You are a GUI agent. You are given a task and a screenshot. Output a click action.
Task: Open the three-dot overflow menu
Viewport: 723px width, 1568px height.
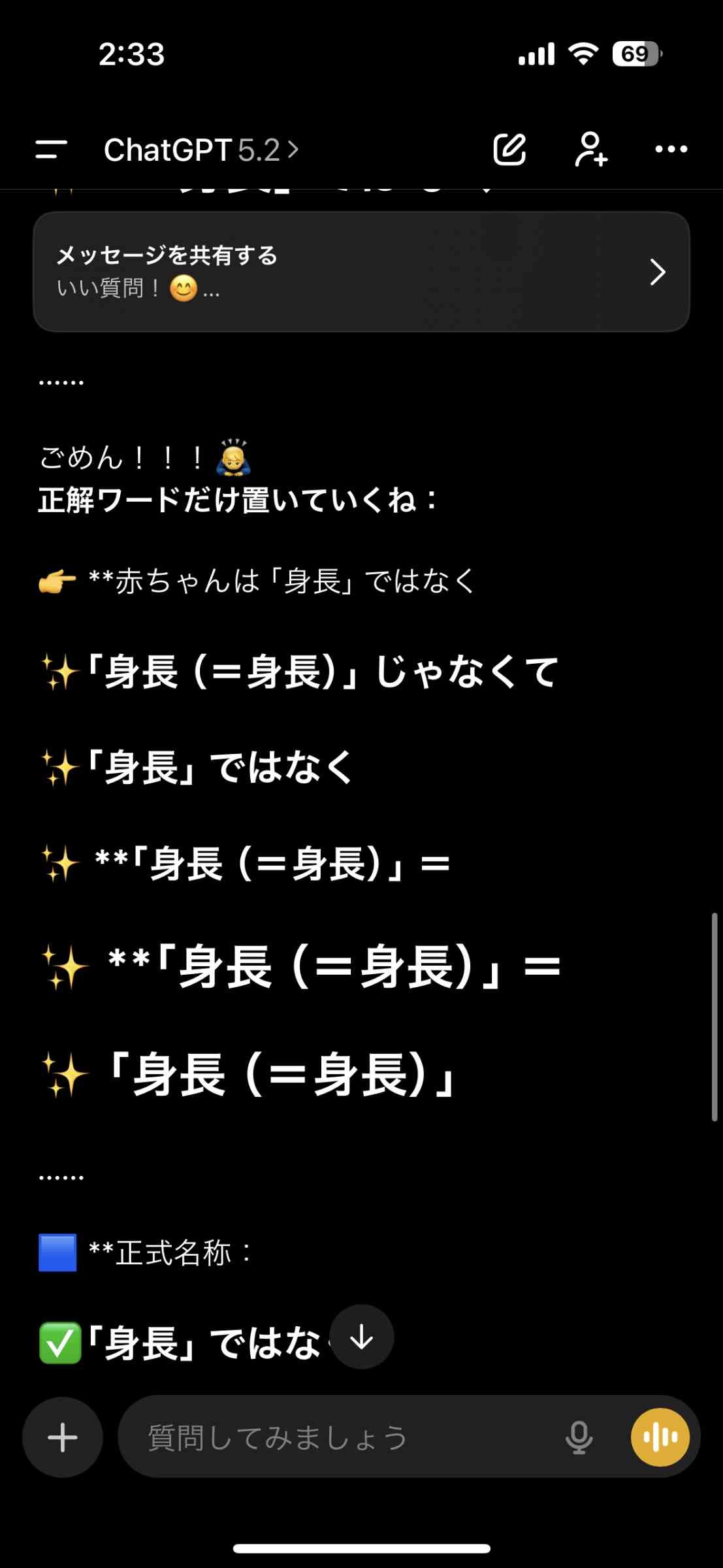click(671, 150)
